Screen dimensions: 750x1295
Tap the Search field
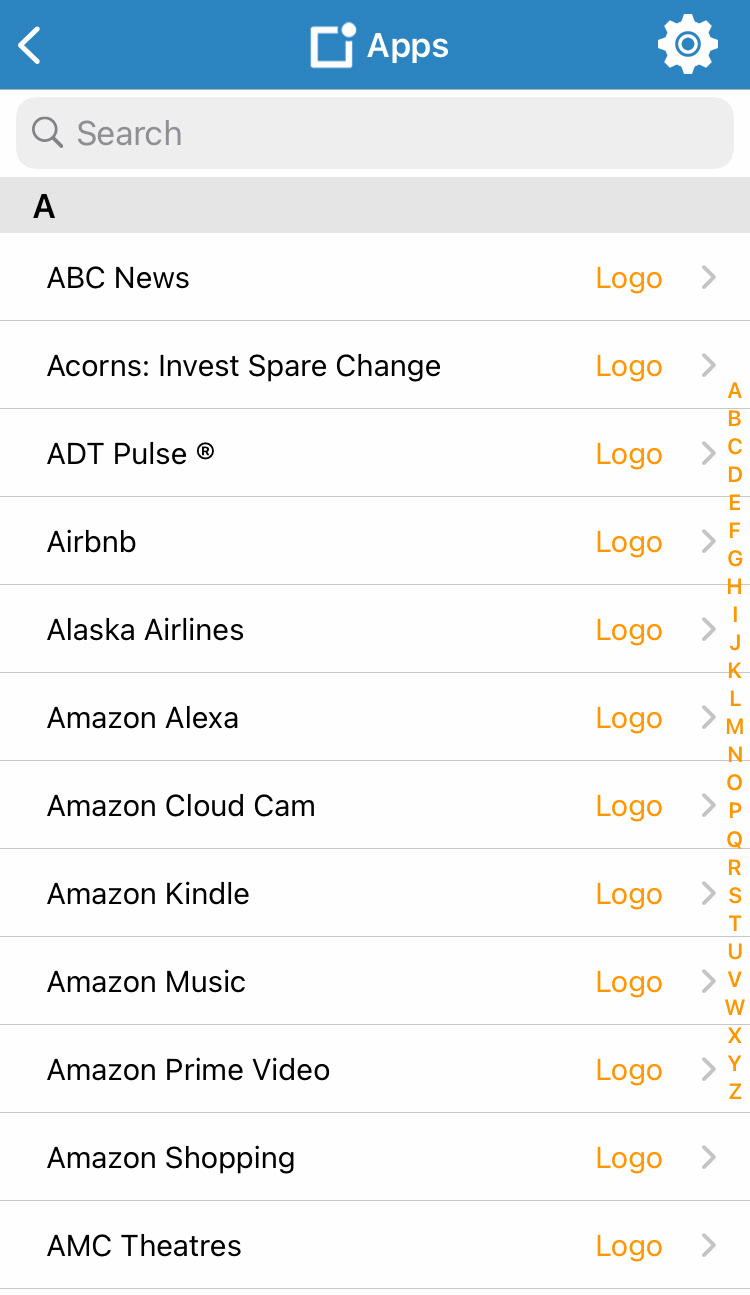[375, 133]
